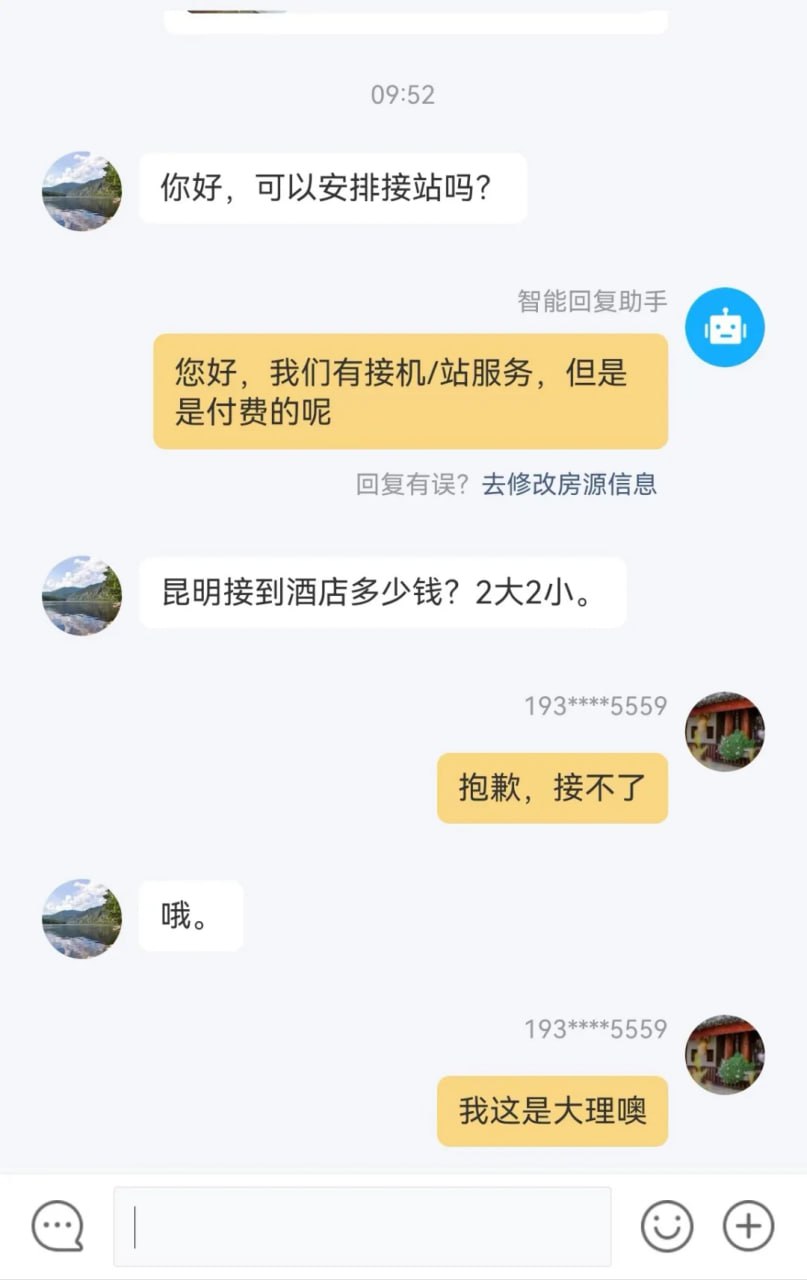
Task: Open the emoji smiley picker
Action: (668, 1225)
